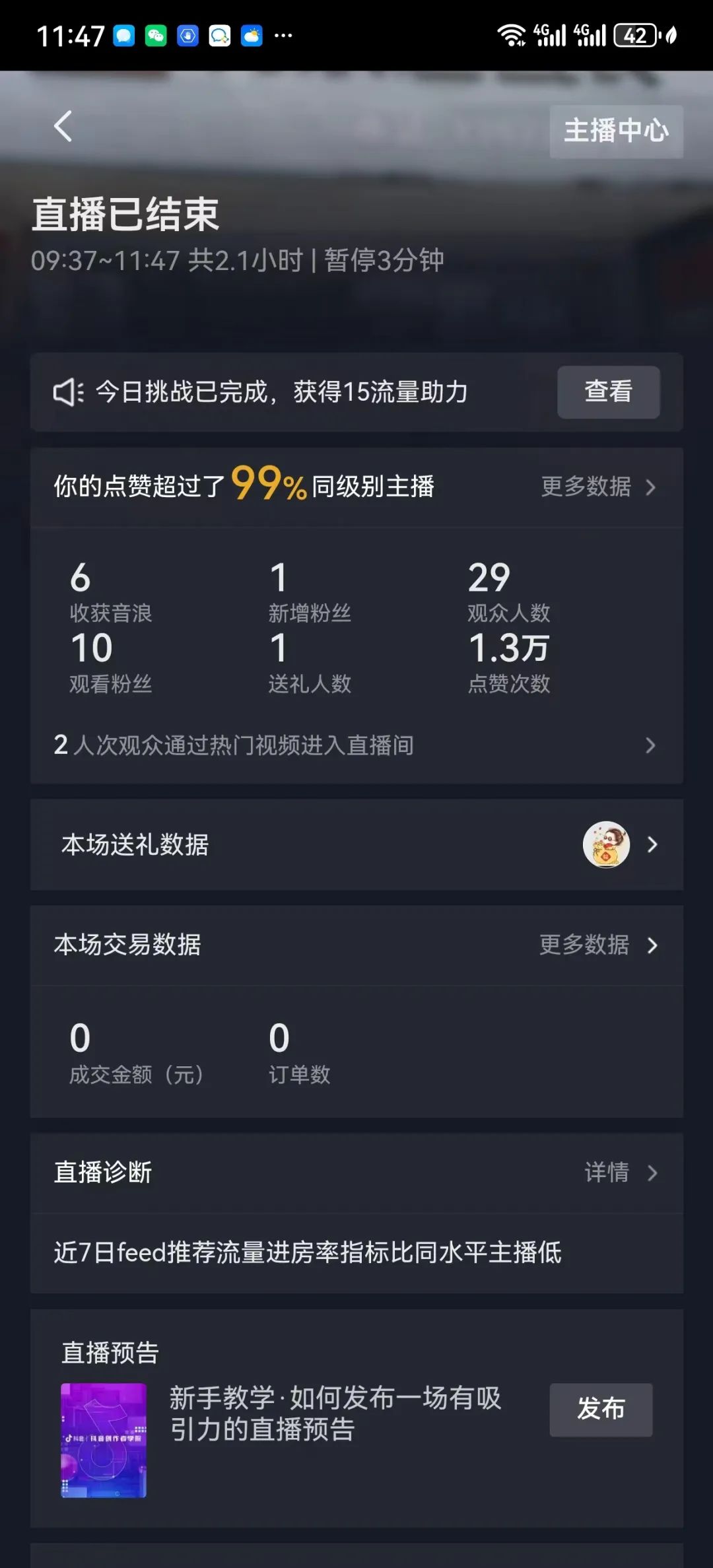Open 主播中心 button

(616, 131)
